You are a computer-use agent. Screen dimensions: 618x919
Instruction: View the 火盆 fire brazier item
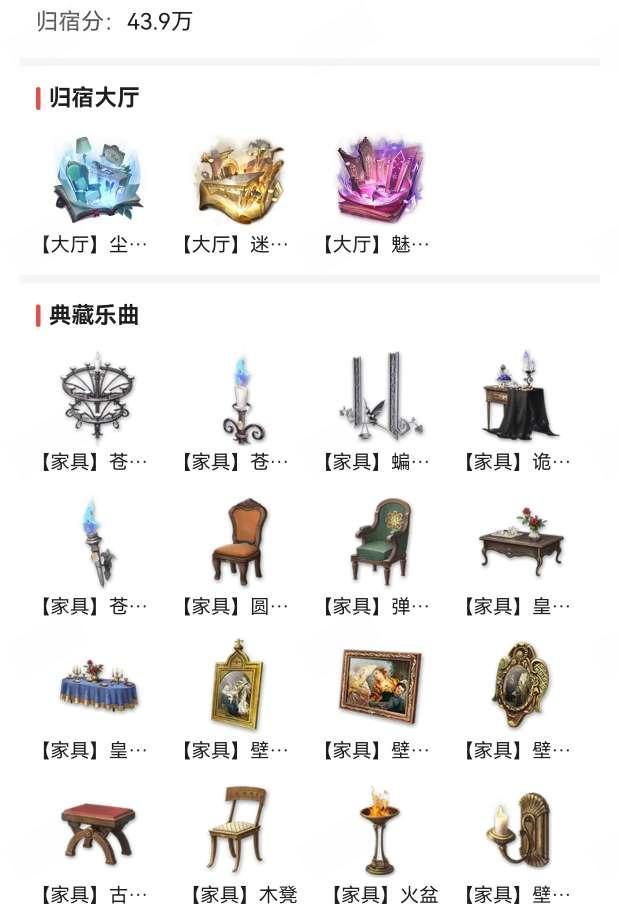click(379, 832)
